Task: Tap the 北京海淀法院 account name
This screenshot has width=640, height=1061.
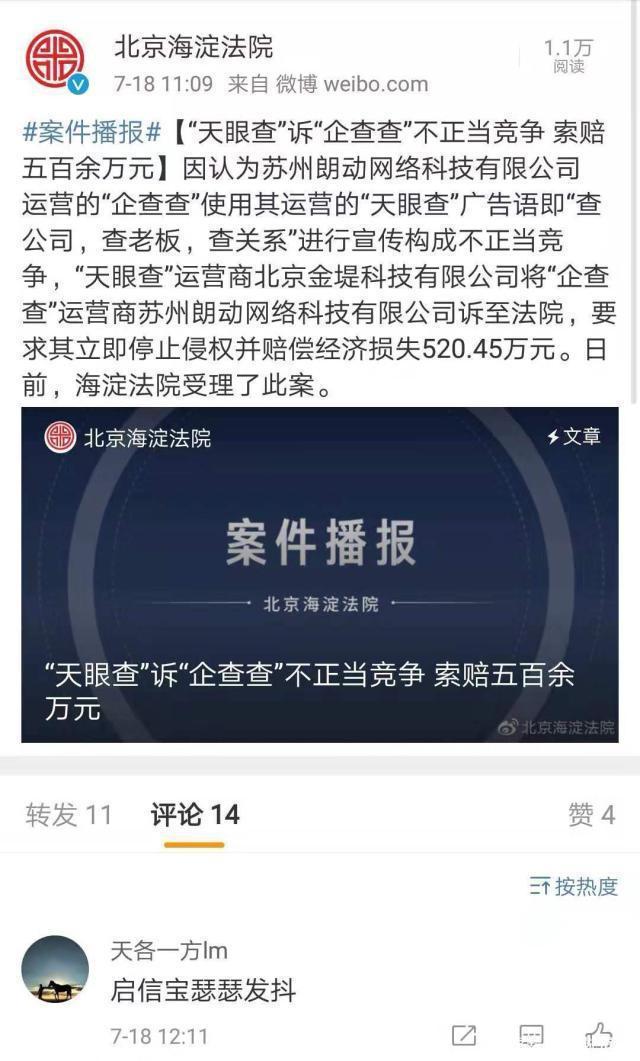Action: [193, 47]
